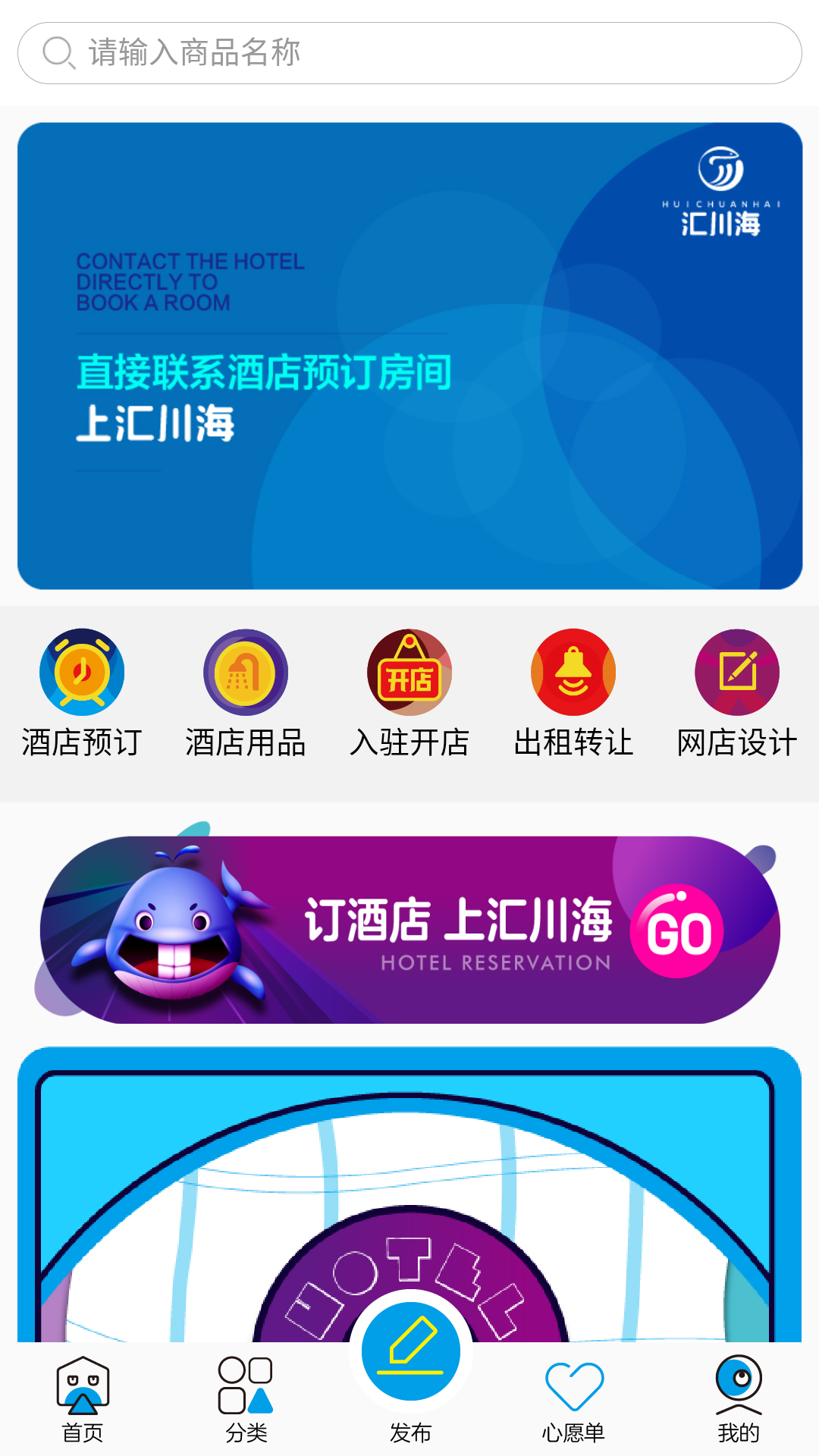Screen dimensions: 819x1456
Task: Go to the 我的 profile tab
Action: click(738, 1399)
